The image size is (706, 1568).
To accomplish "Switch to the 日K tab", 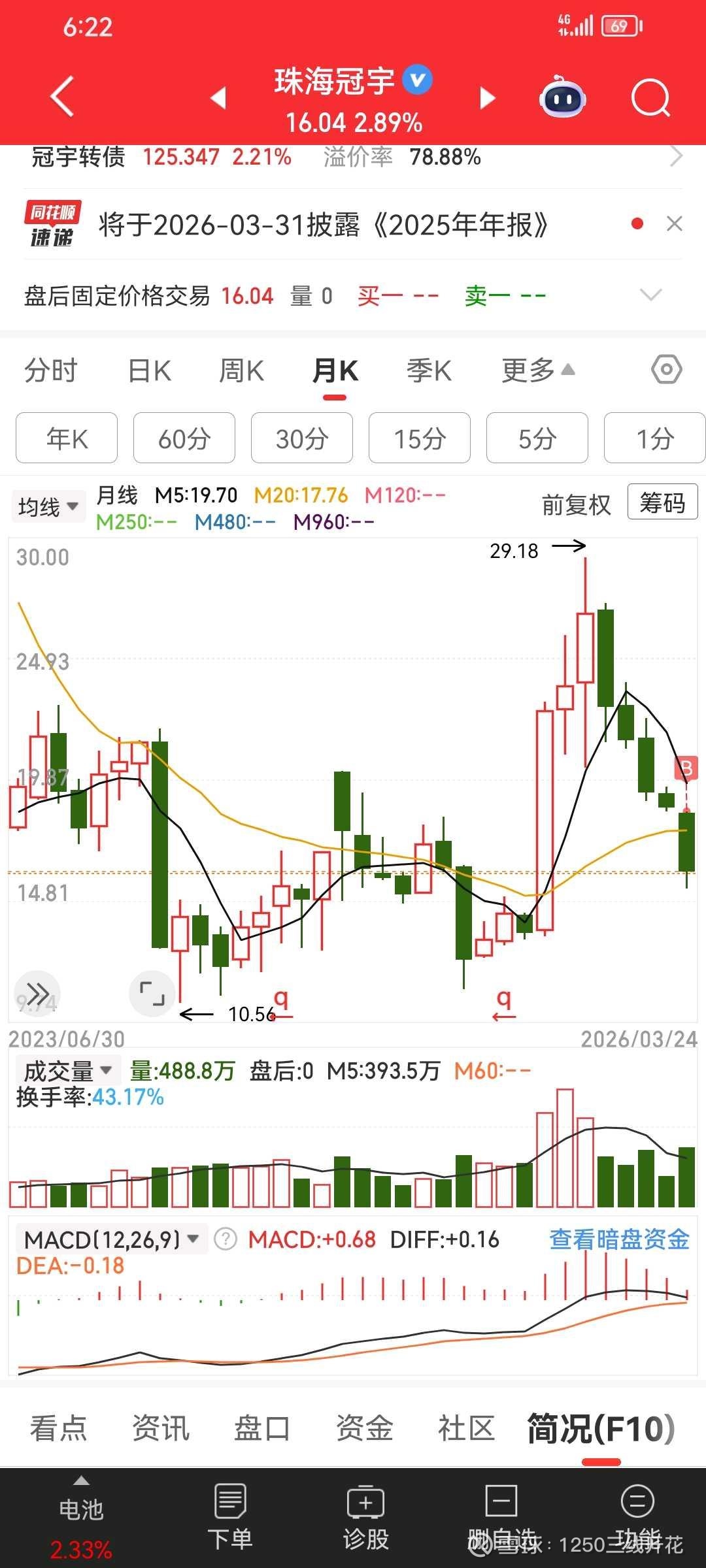I will (150, 371).
